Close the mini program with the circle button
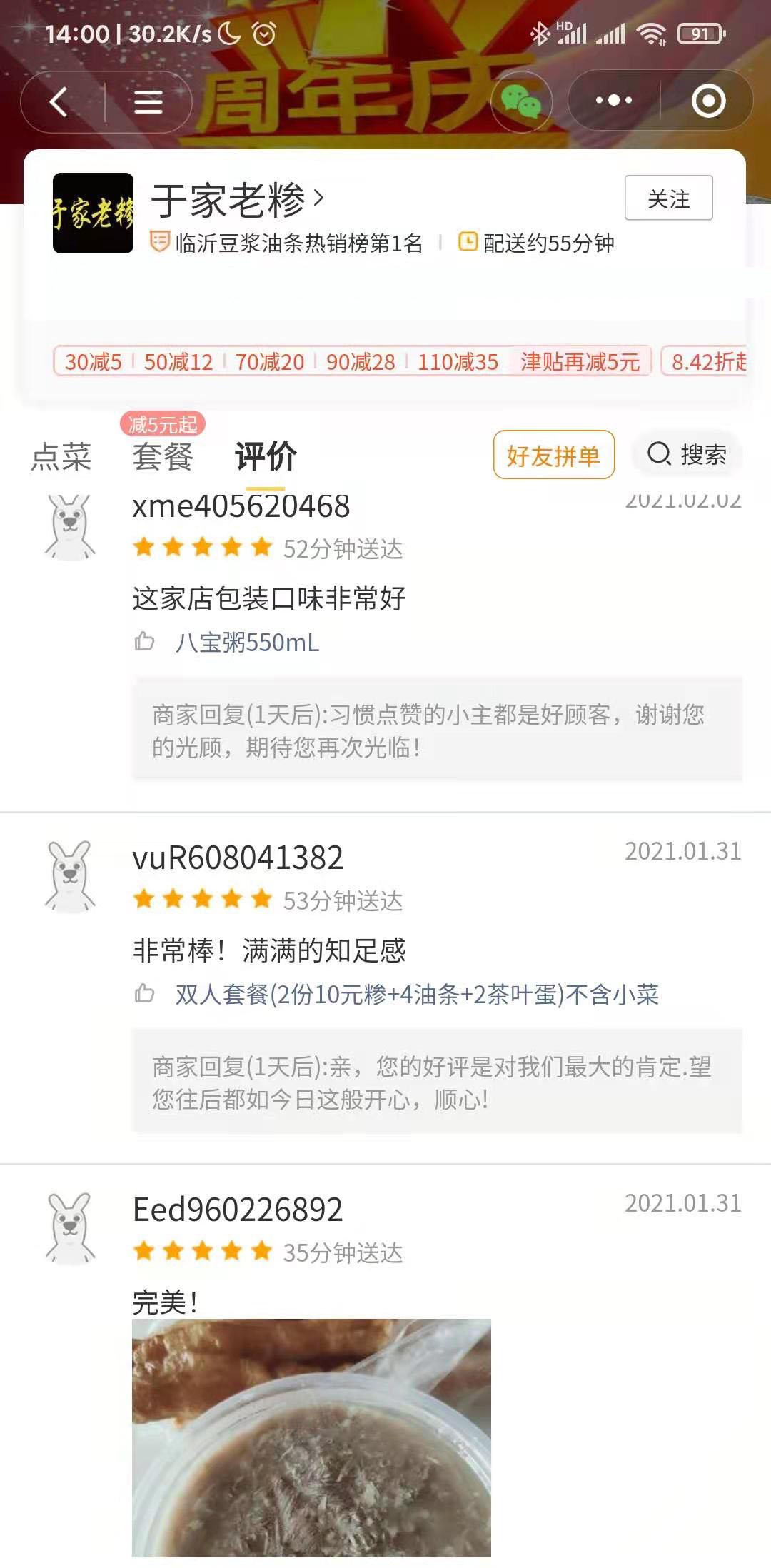Viewport: 771px width, 1568px height. click(708, 101)
